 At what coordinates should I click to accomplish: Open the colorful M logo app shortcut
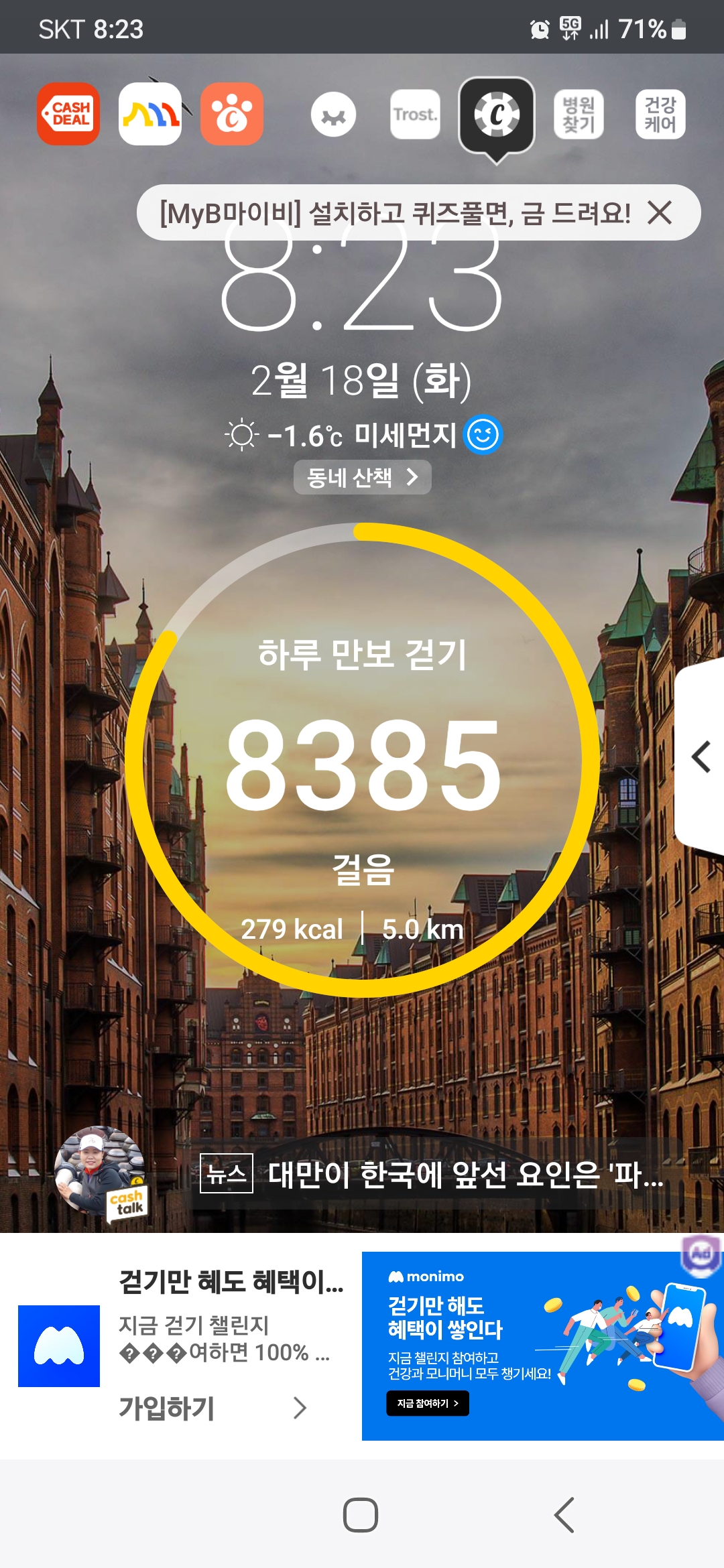[150, 114]
